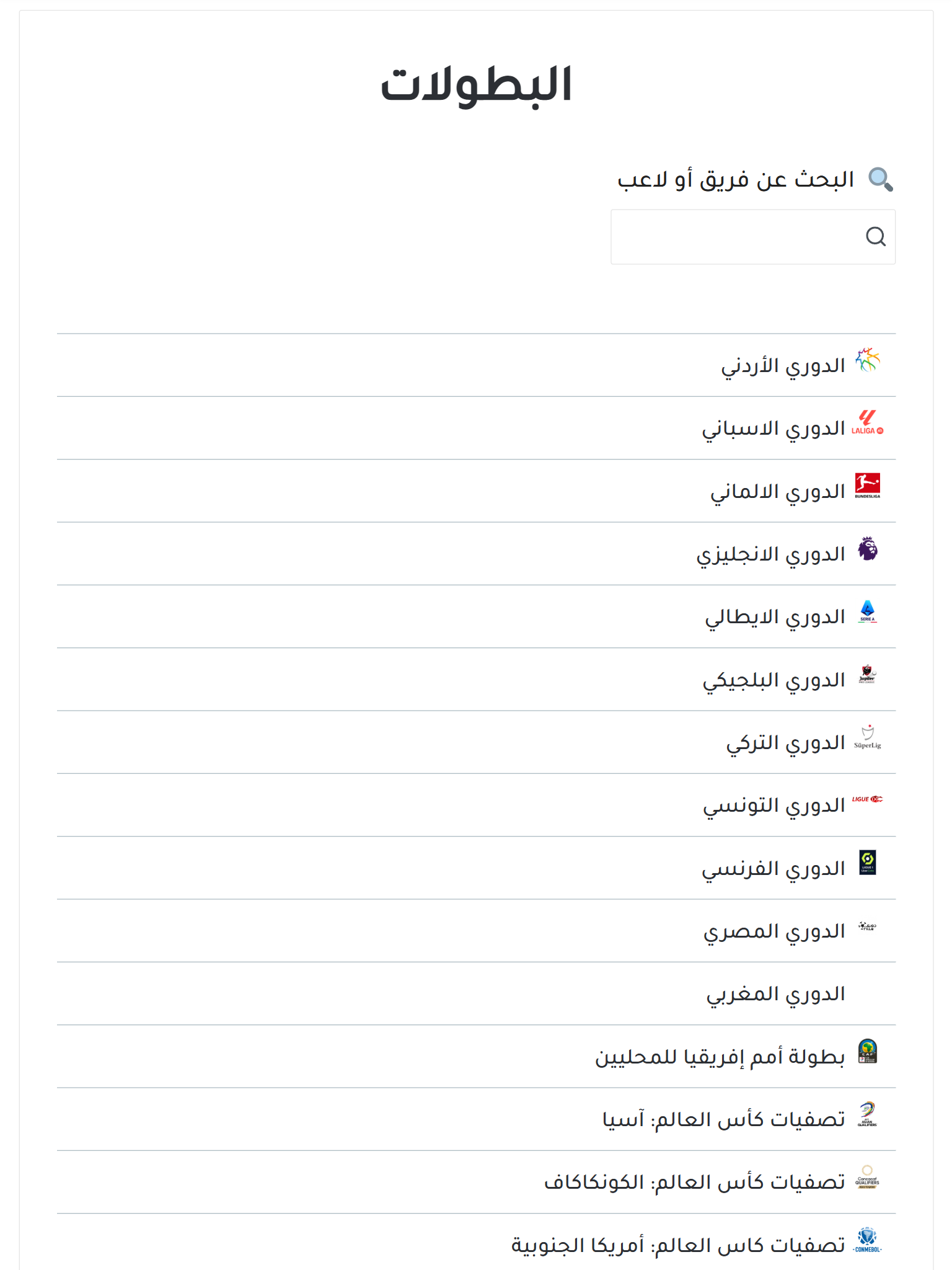The width and height of the screenshot is (952, 1270).
Task: Select الدوري الالماني from the list
Action: pyautogui.click(x=778, y=492)
